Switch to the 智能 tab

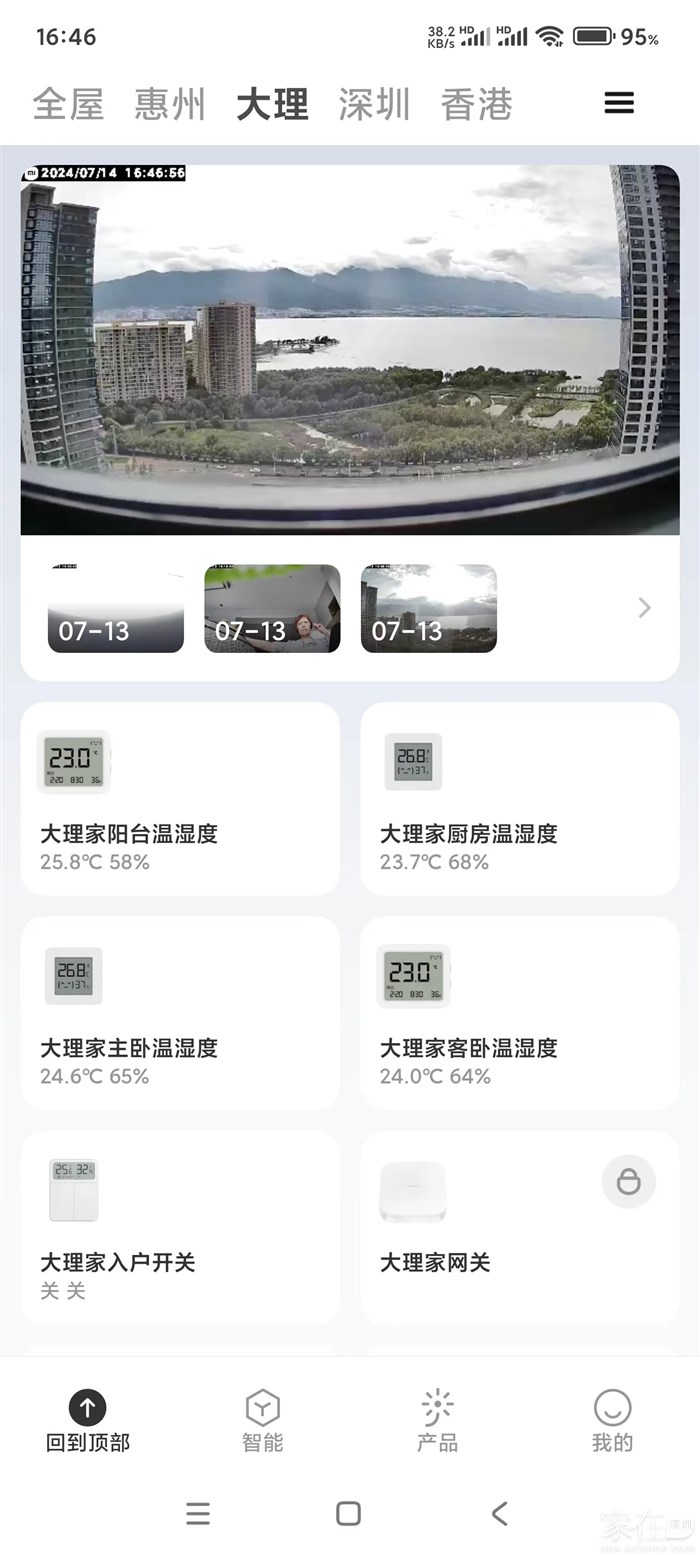pos(262,1420)
